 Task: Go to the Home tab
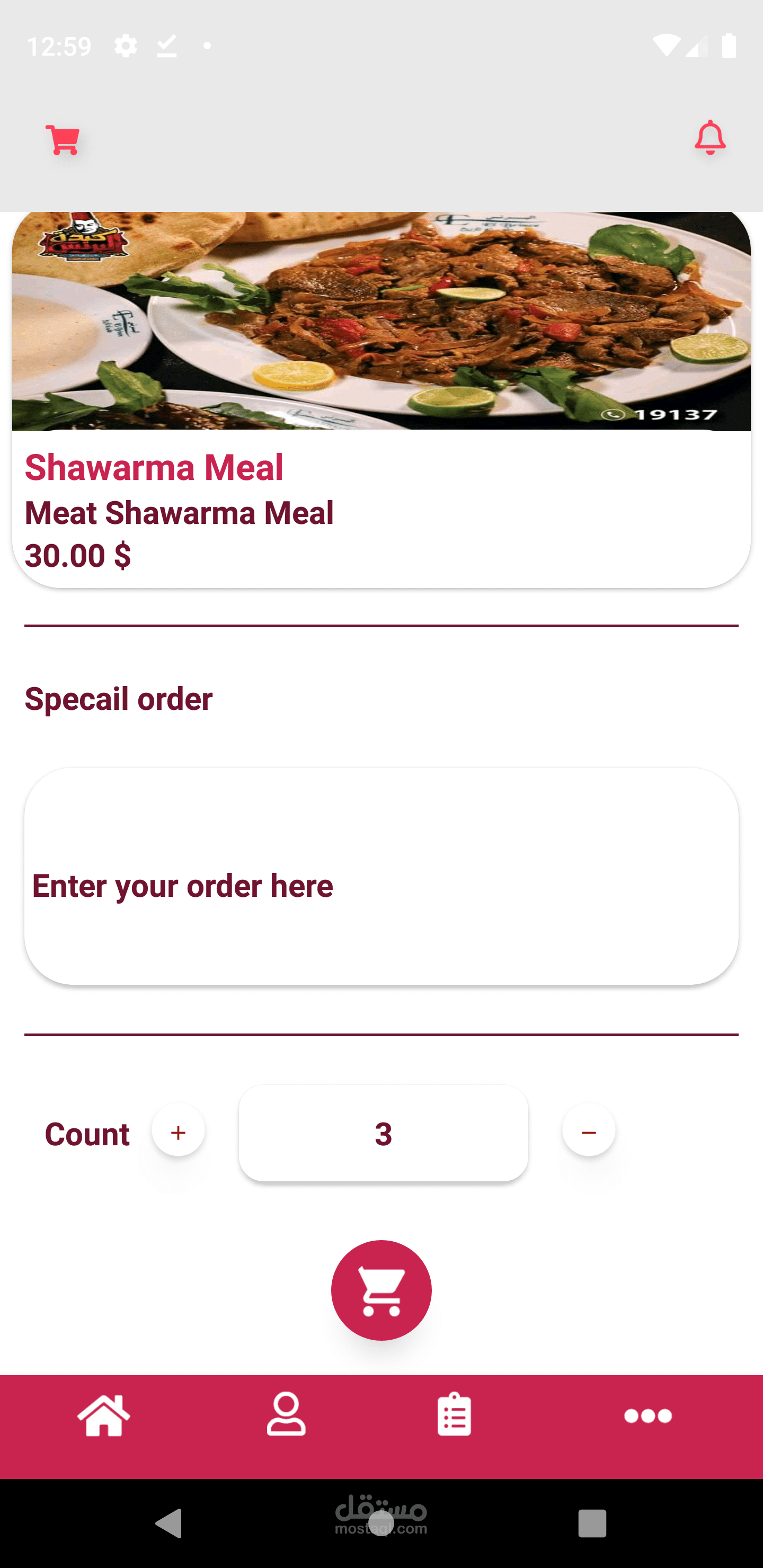104,1415
